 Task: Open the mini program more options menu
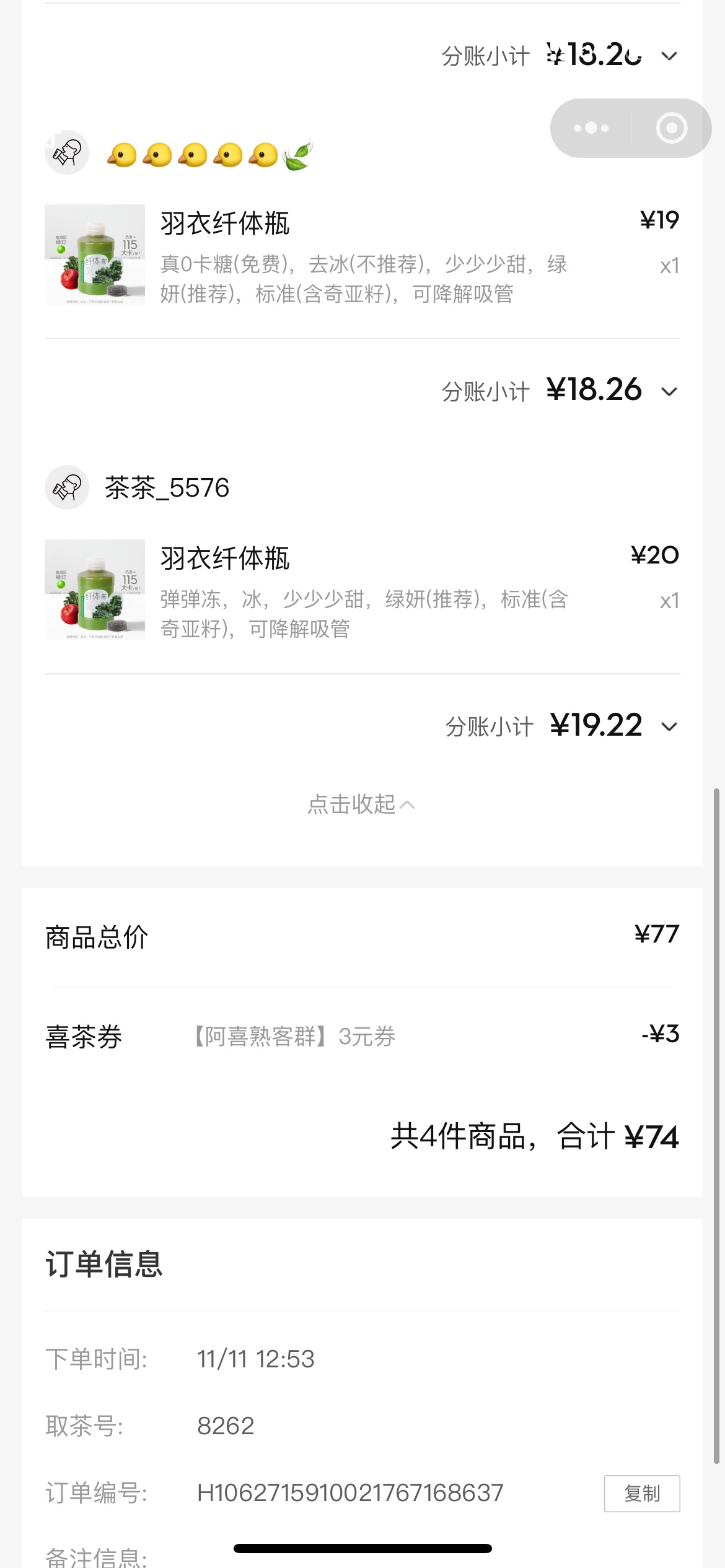pos(591,128)
